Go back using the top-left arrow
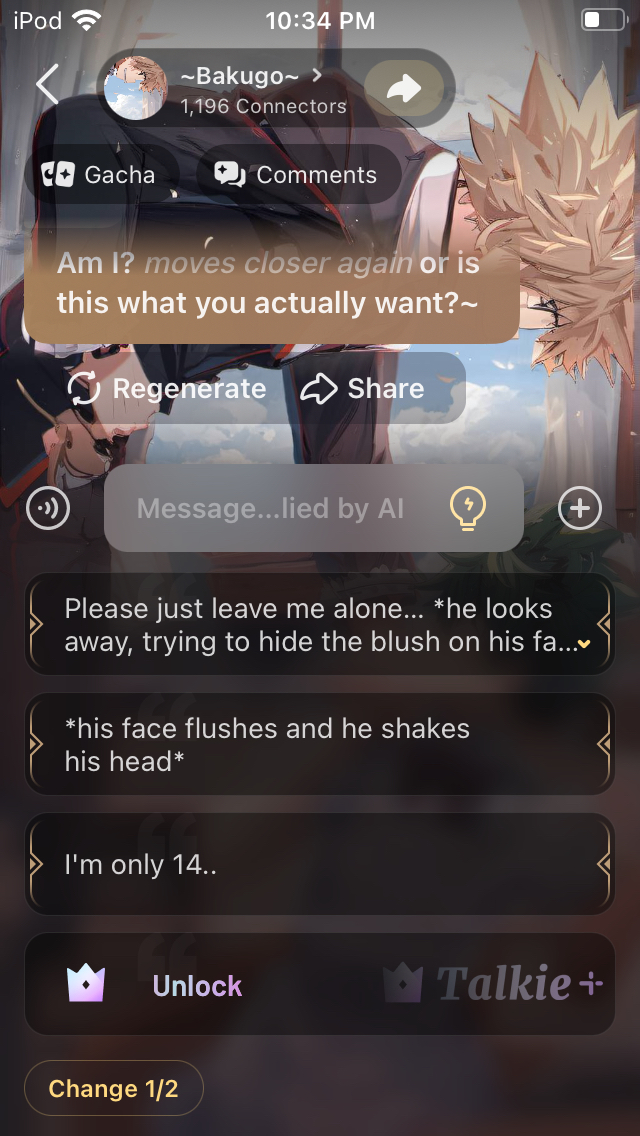The height and width of the screenshot is (1136, 640). coord(47,85)
